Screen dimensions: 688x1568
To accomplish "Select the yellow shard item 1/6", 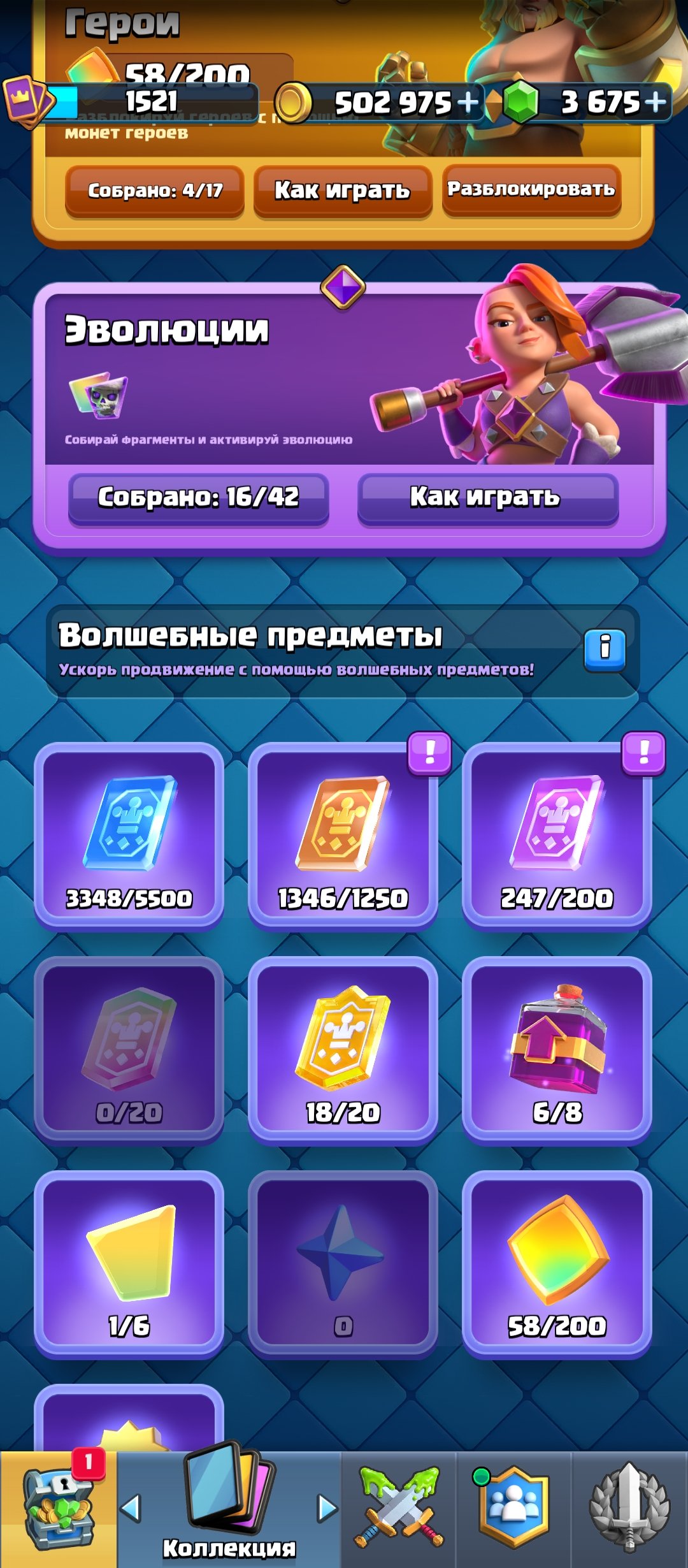I will click(x=129, y=1264).
